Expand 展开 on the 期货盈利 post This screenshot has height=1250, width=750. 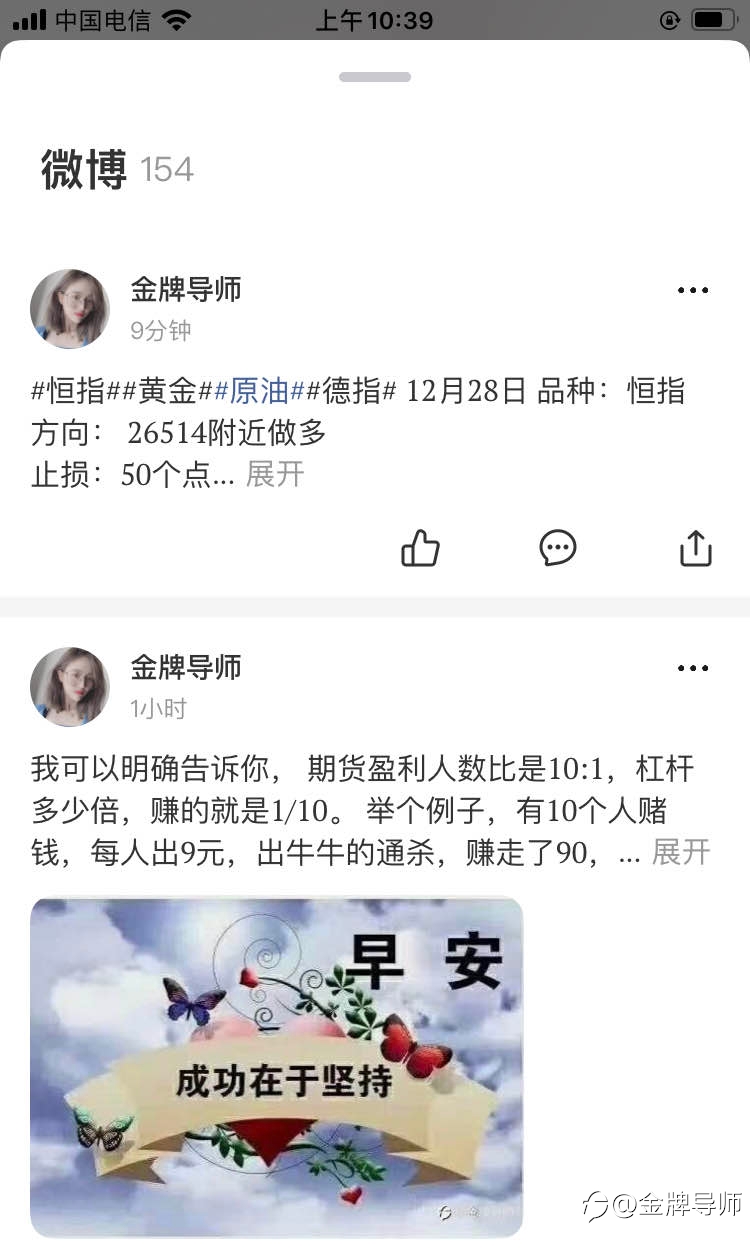pyautogui.click(x=681, y=852)
